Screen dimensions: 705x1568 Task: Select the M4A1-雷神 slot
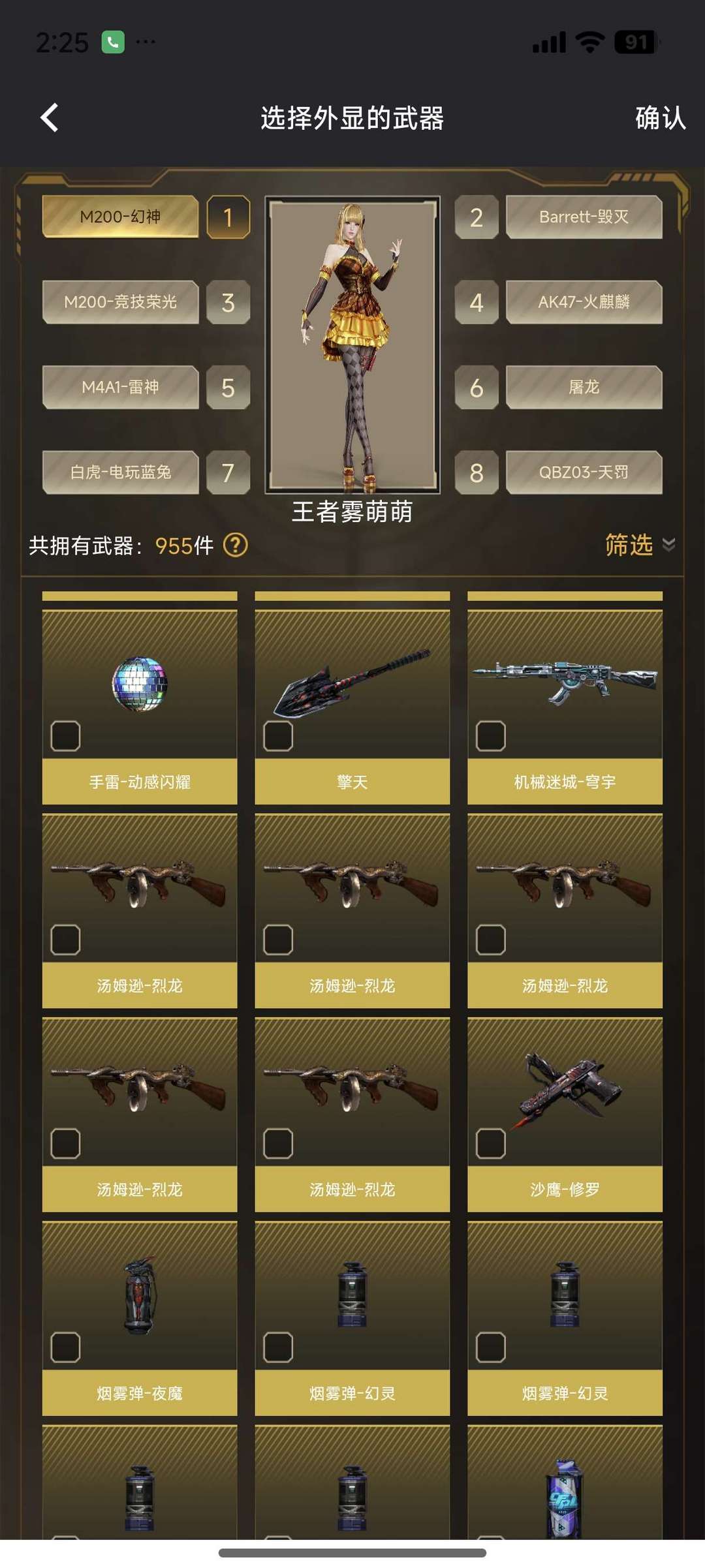[x=121, y=387]
